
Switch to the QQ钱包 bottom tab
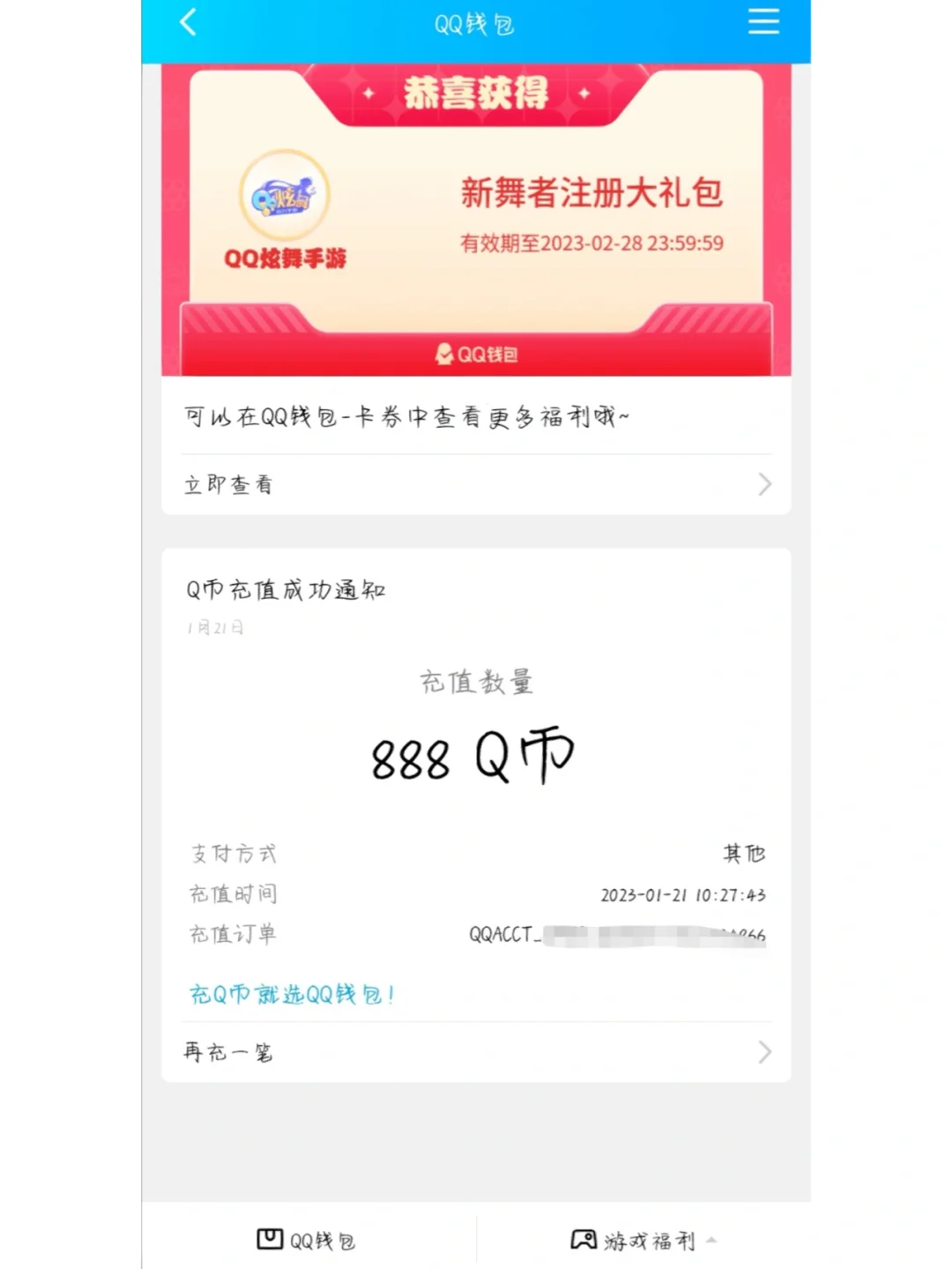pos(304,1239)
